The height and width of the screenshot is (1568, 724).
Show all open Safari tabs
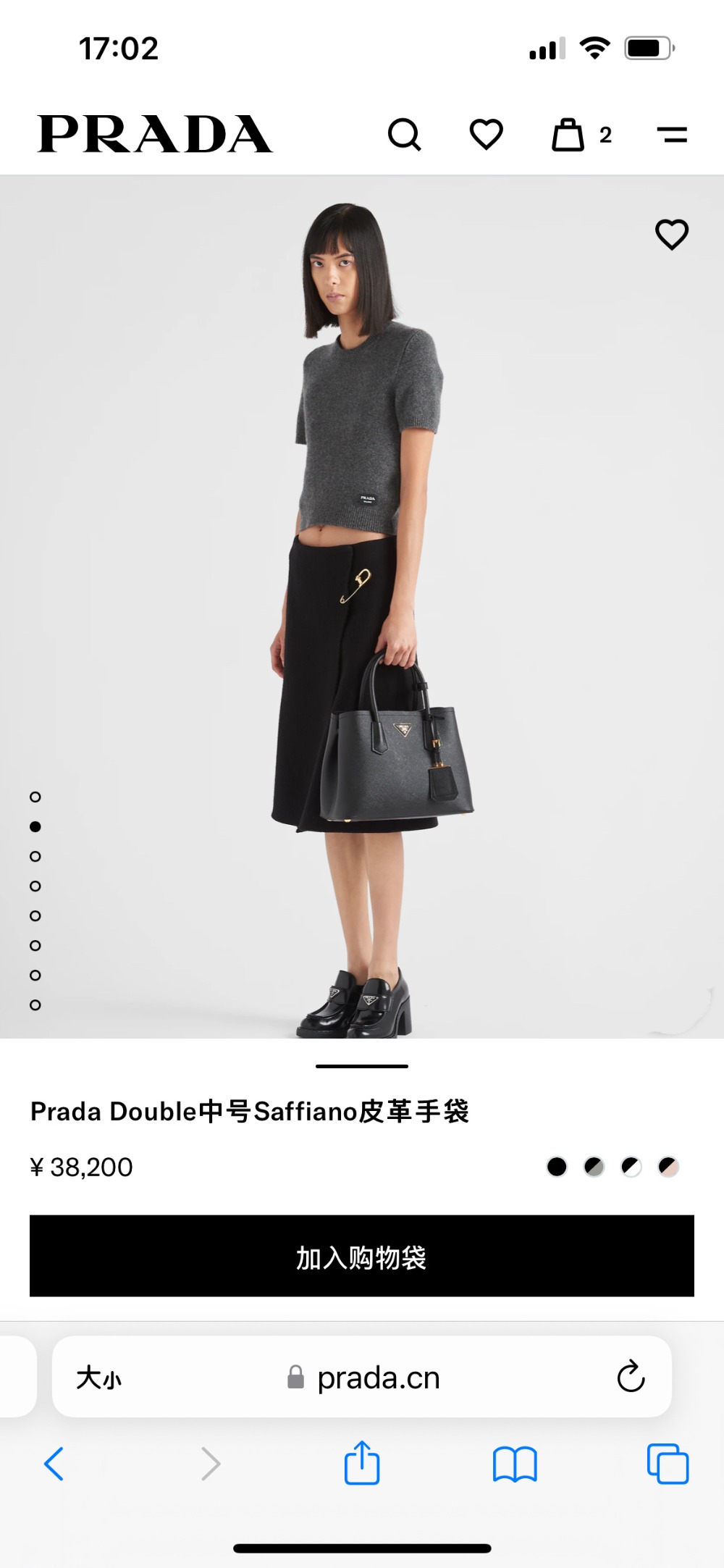(x=668, y=1464)
